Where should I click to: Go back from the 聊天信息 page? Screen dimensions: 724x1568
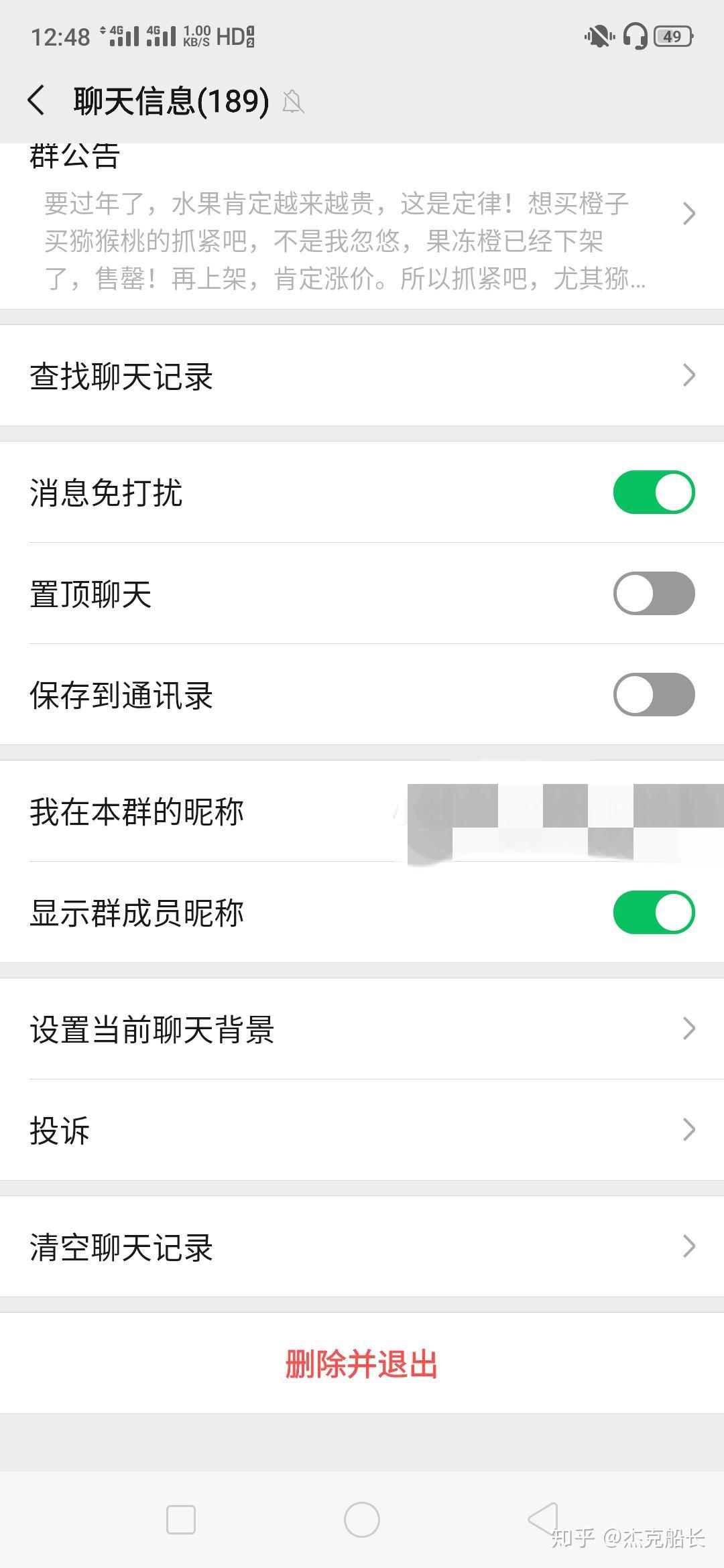pos(37,101)
